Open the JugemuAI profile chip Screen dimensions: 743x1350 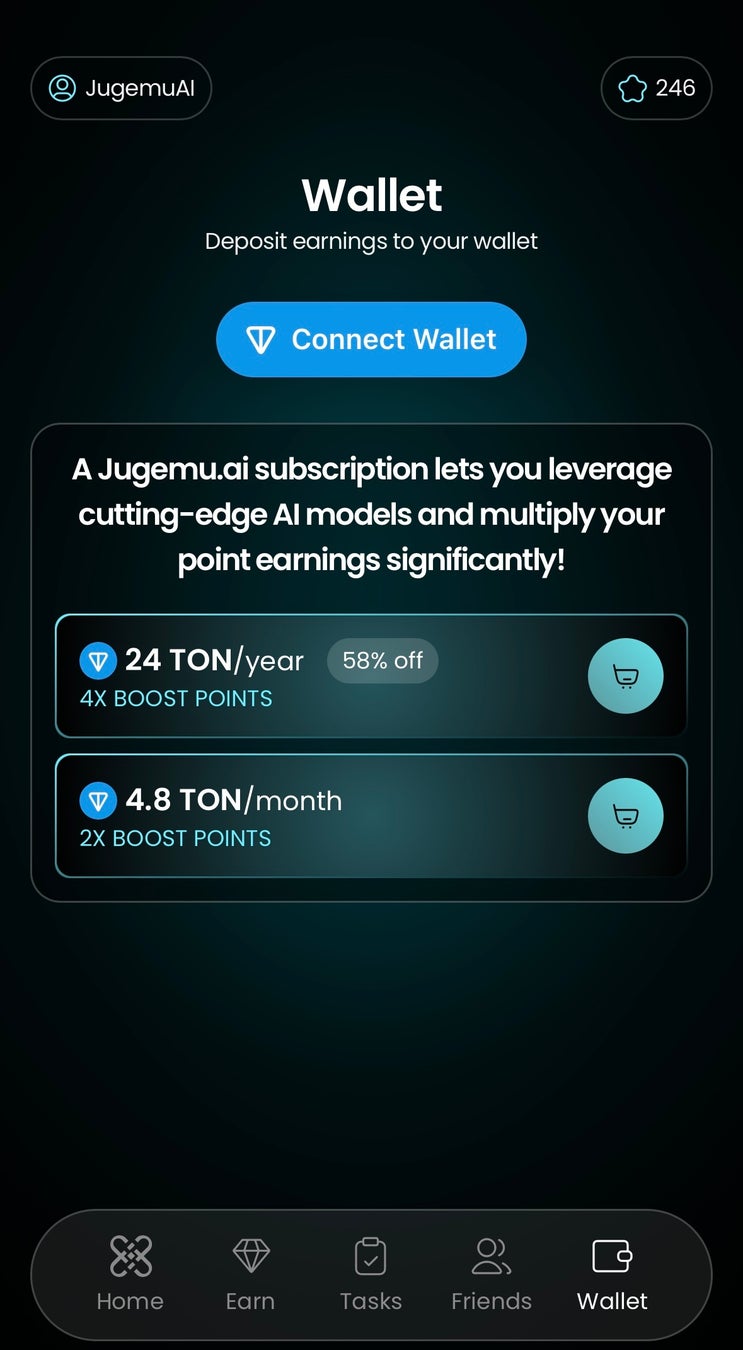121,88
